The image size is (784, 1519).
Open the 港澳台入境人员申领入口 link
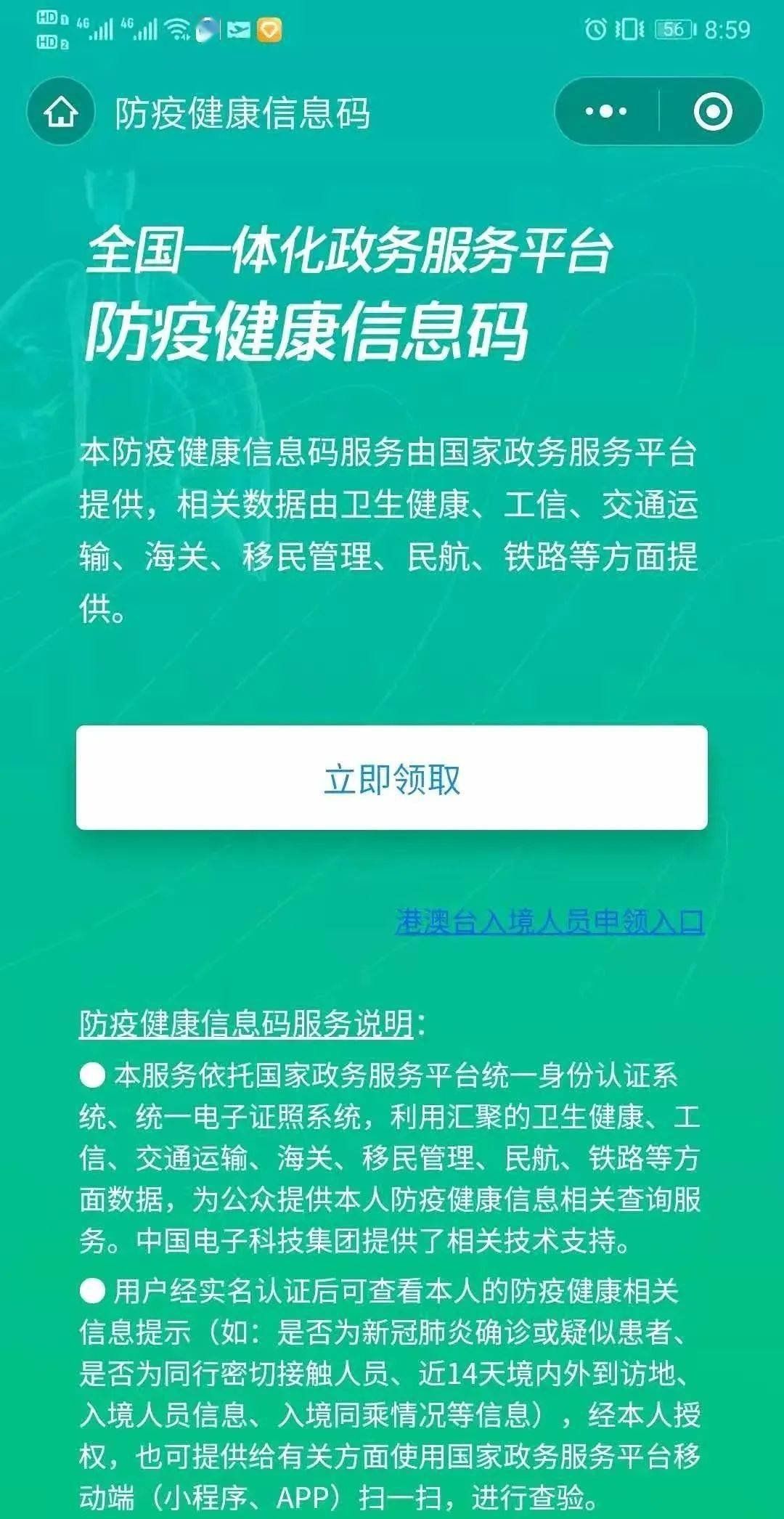click(550, 921)
